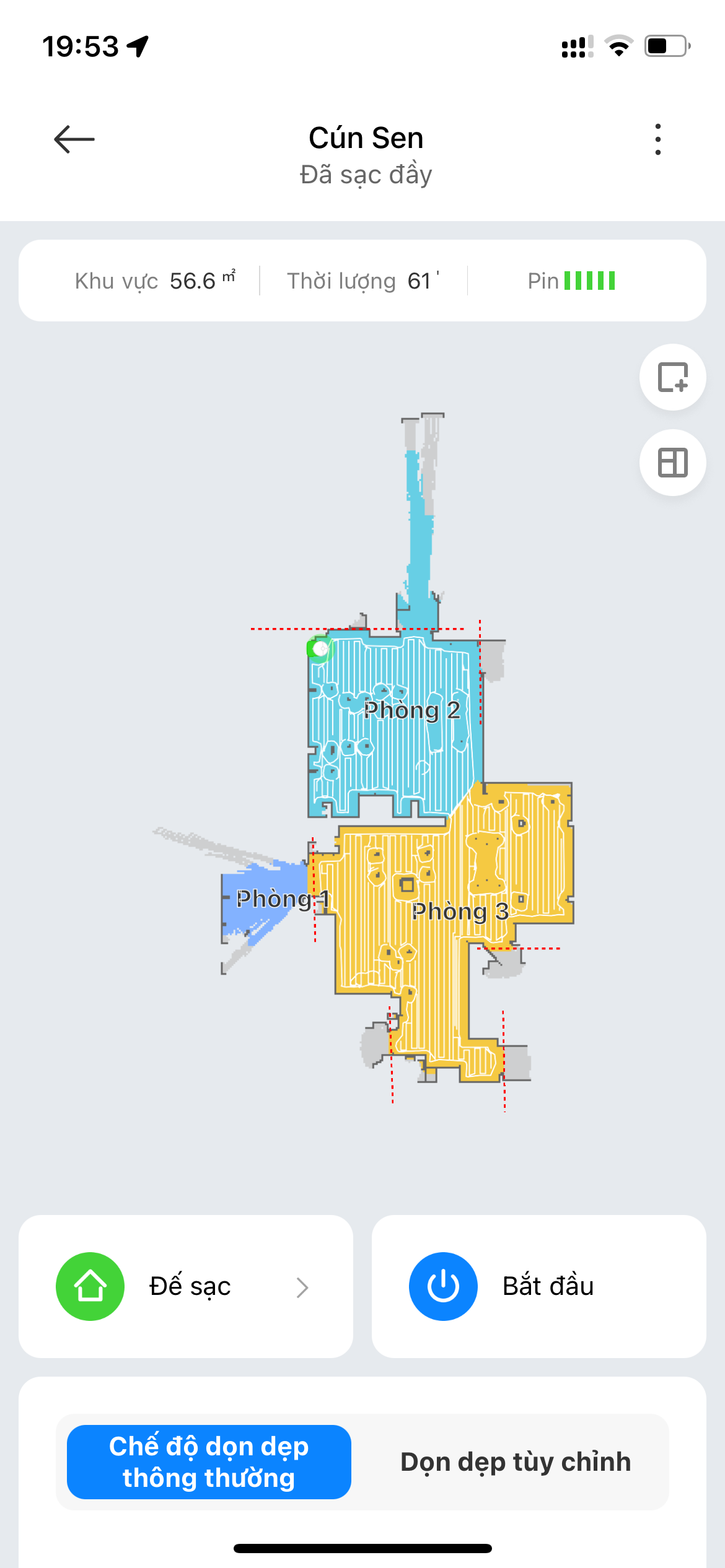Go back using the arrow icon

(x=74, y=139)
